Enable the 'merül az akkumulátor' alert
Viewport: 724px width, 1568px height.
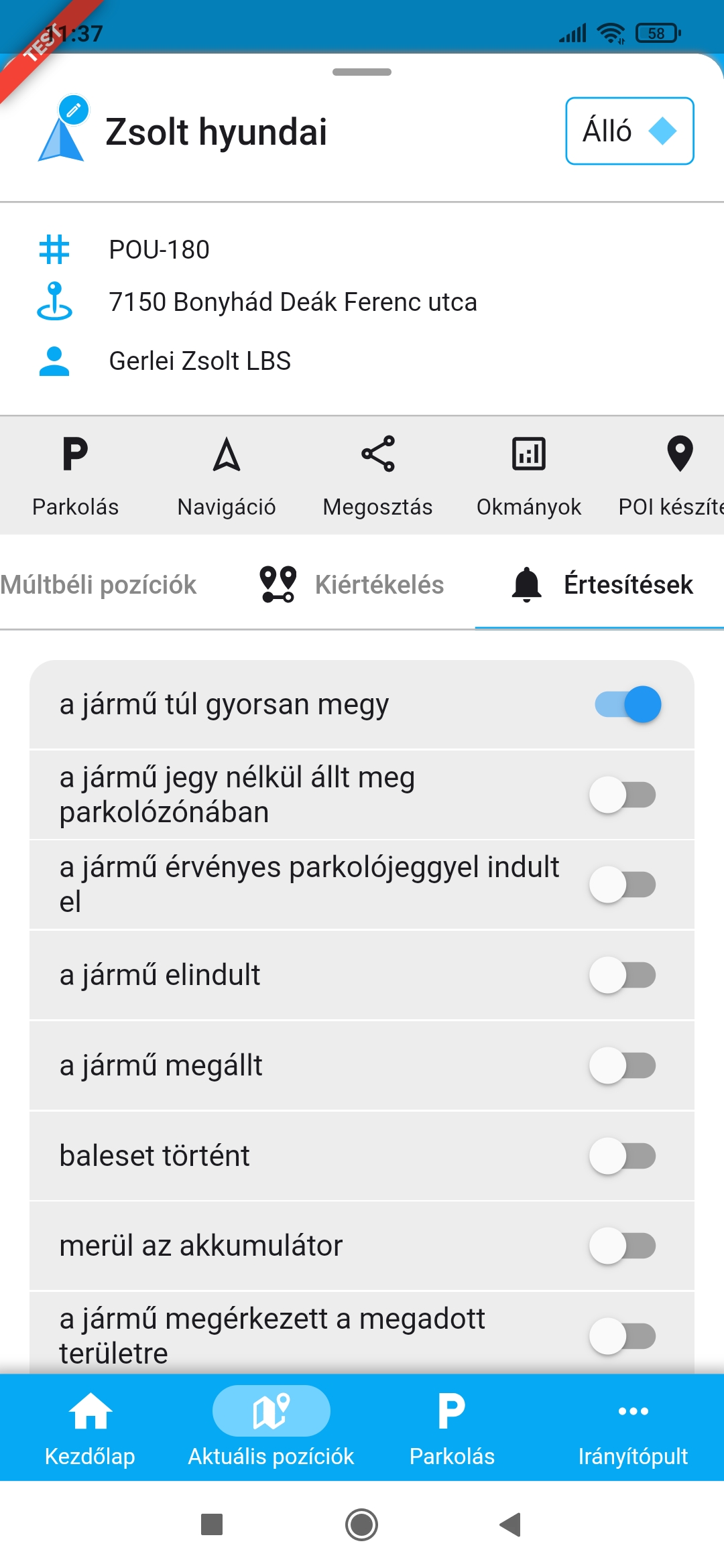[623, 1246]
